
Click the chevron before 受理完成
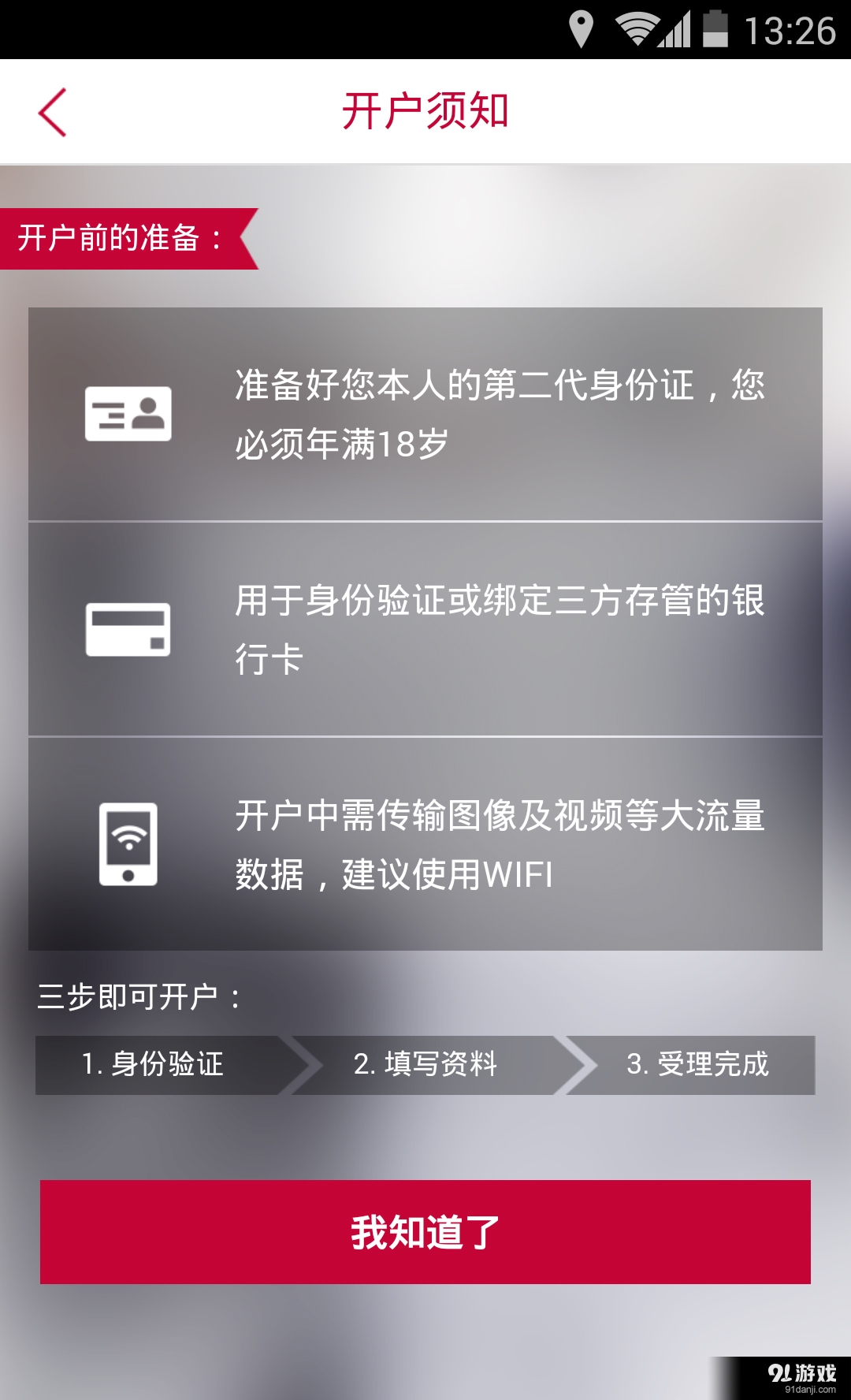578,1066
